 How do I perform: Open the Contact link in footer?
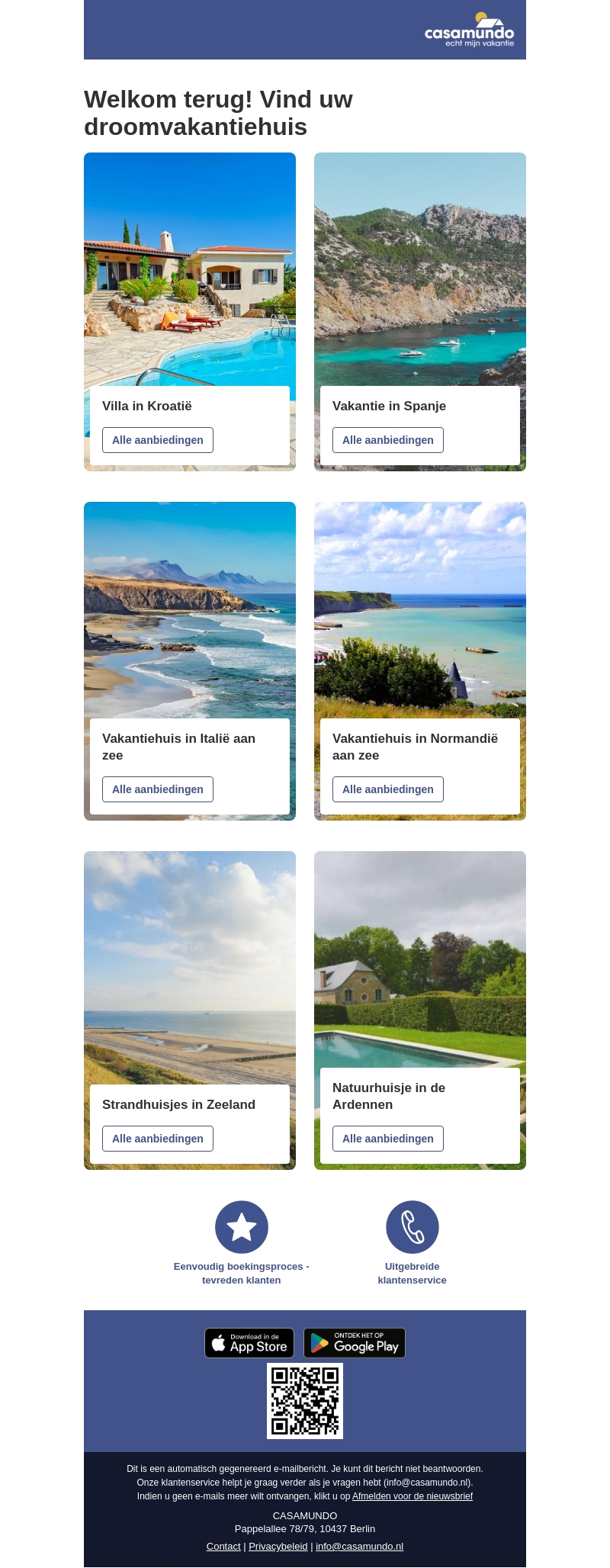223,1547
